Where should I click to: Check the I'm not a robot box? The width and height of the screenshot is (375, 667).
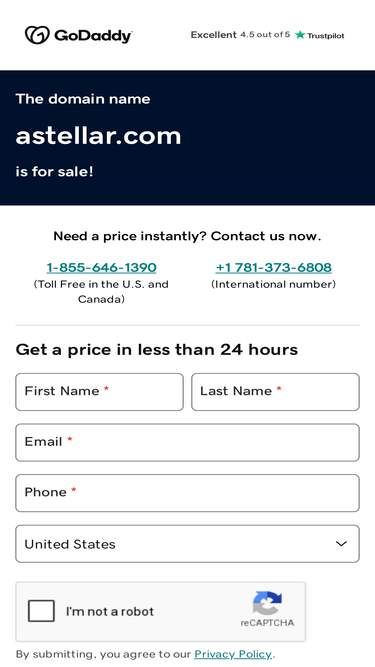(x=41, y=611)
